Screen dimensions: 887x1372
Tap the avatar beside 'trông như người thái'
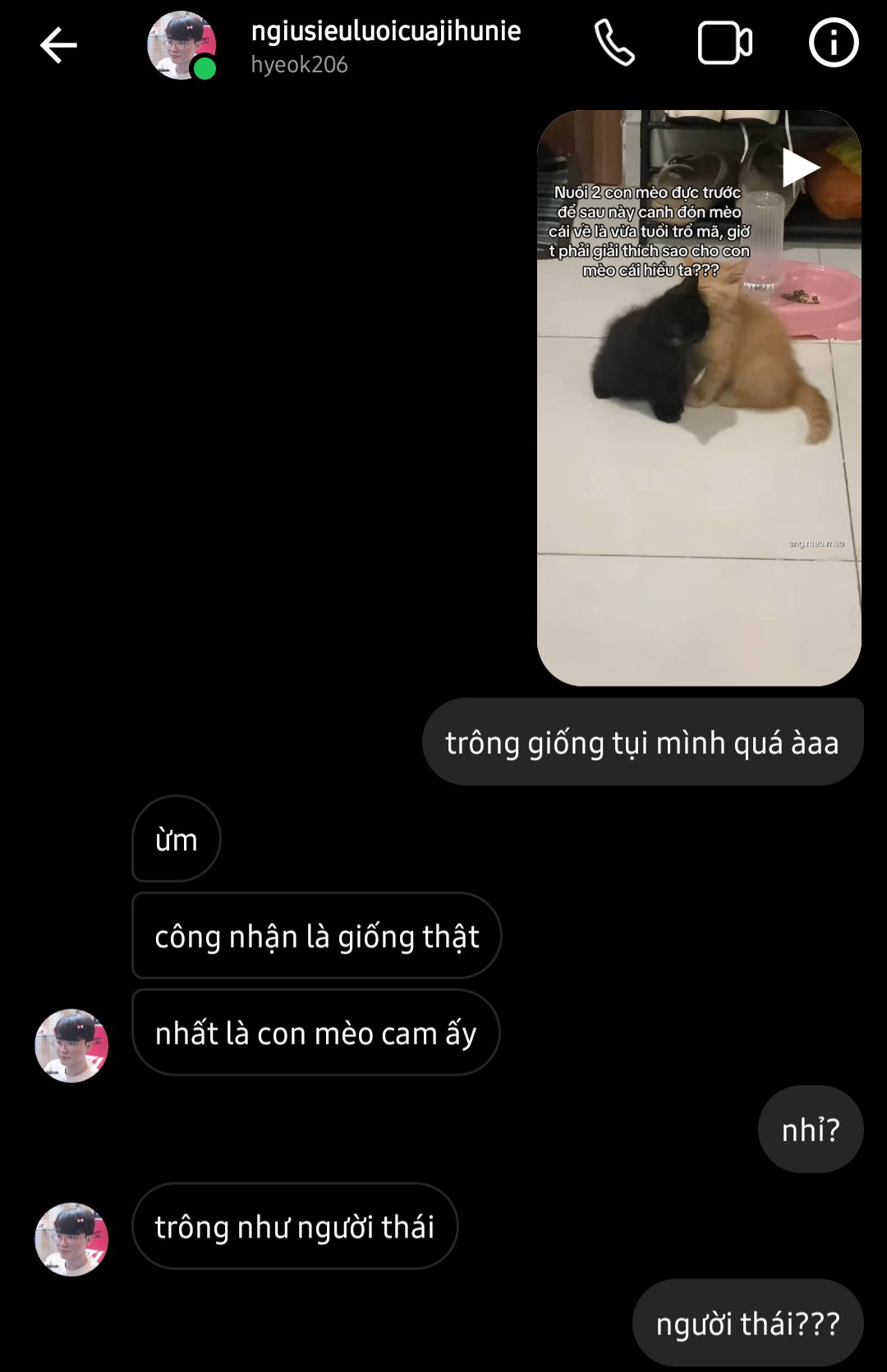point(71,1239)
